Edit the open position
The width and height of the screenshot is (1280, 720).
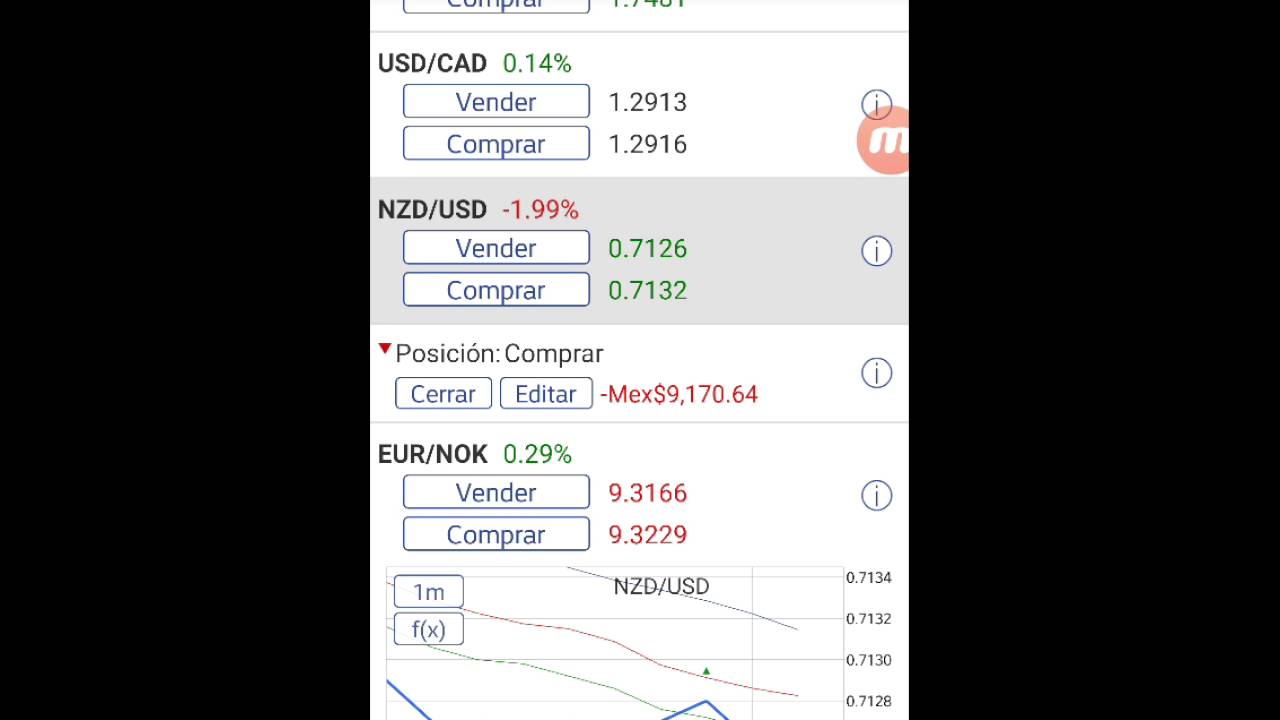click(x=546, y=394)
